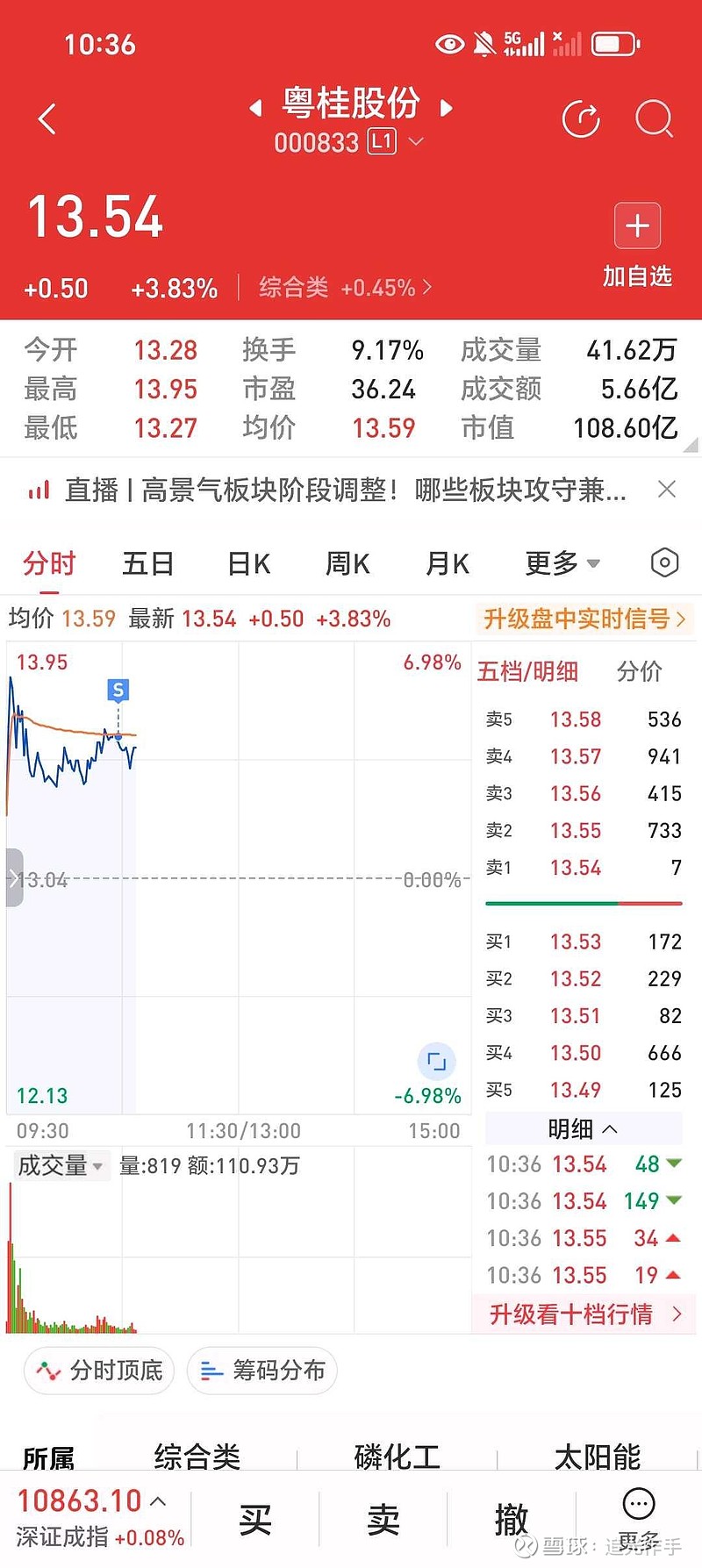
Task: Open 升级盘中实时信号 link
Action: (x=584, y=619)
